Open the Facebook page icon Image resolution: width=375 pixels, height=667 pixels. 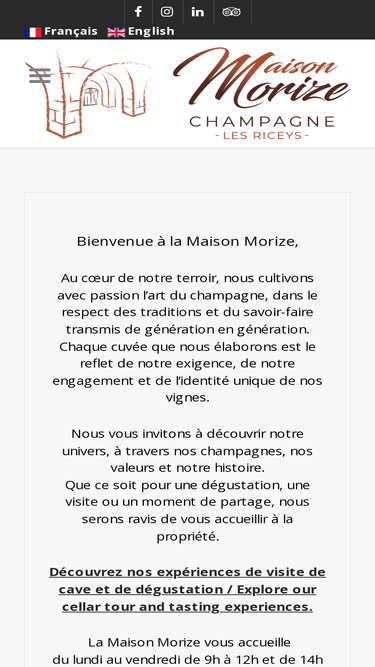138,11
